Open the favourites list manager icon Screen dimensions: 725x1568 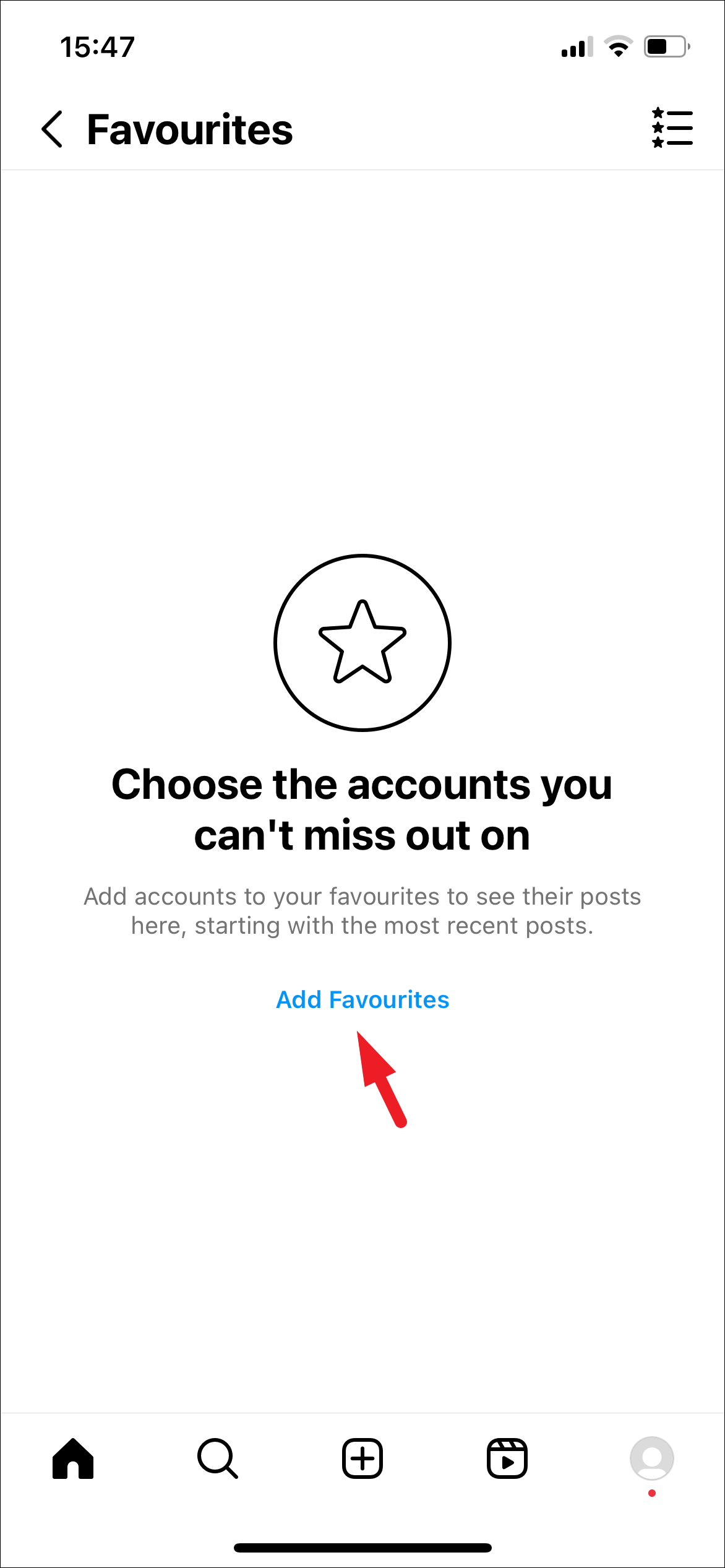672,128
